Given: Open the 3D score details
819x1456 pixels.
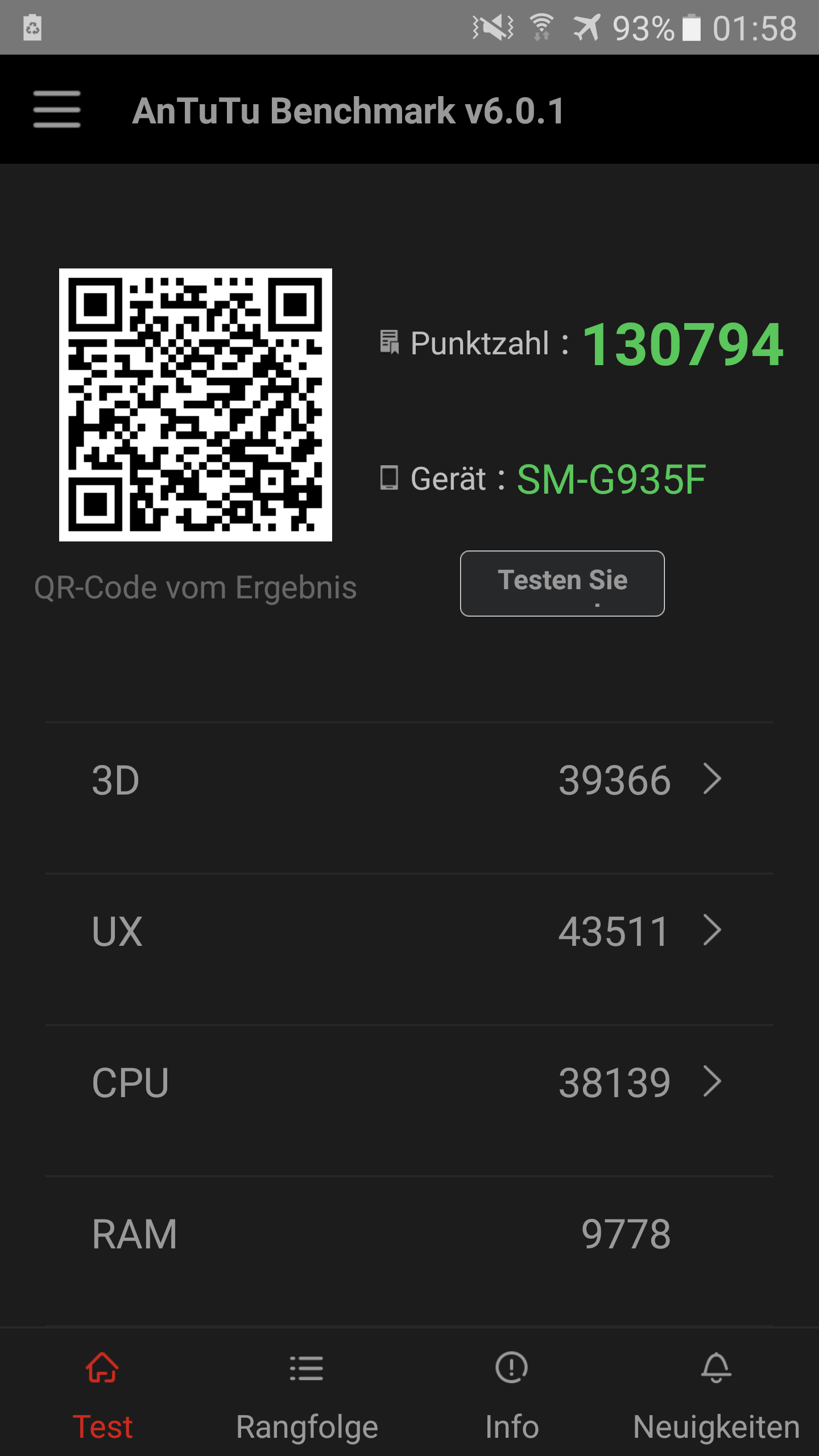Looking at the screenshot, I should click(x=409, y=779).
